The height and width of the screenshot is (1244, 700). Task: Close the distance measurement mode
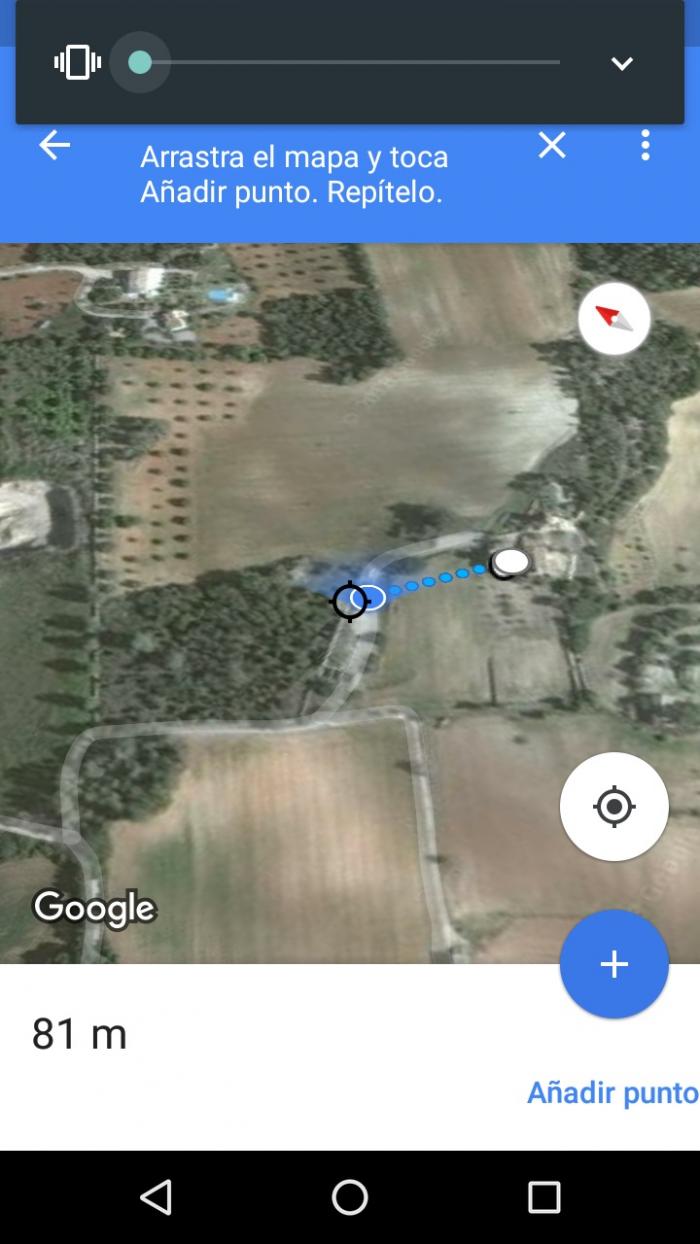(552, 146)
